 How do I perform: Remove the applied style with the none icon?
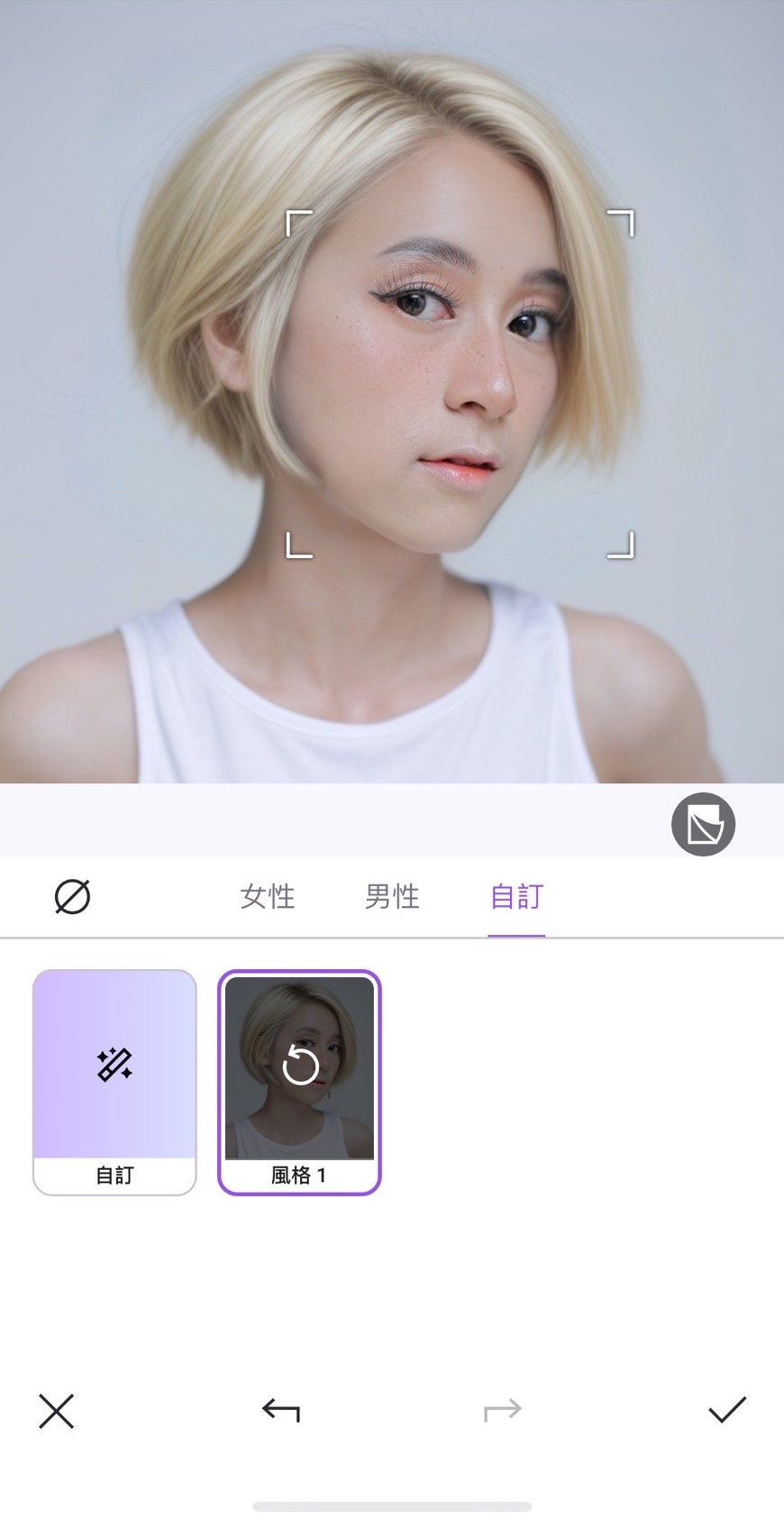[x=72, y=897]
